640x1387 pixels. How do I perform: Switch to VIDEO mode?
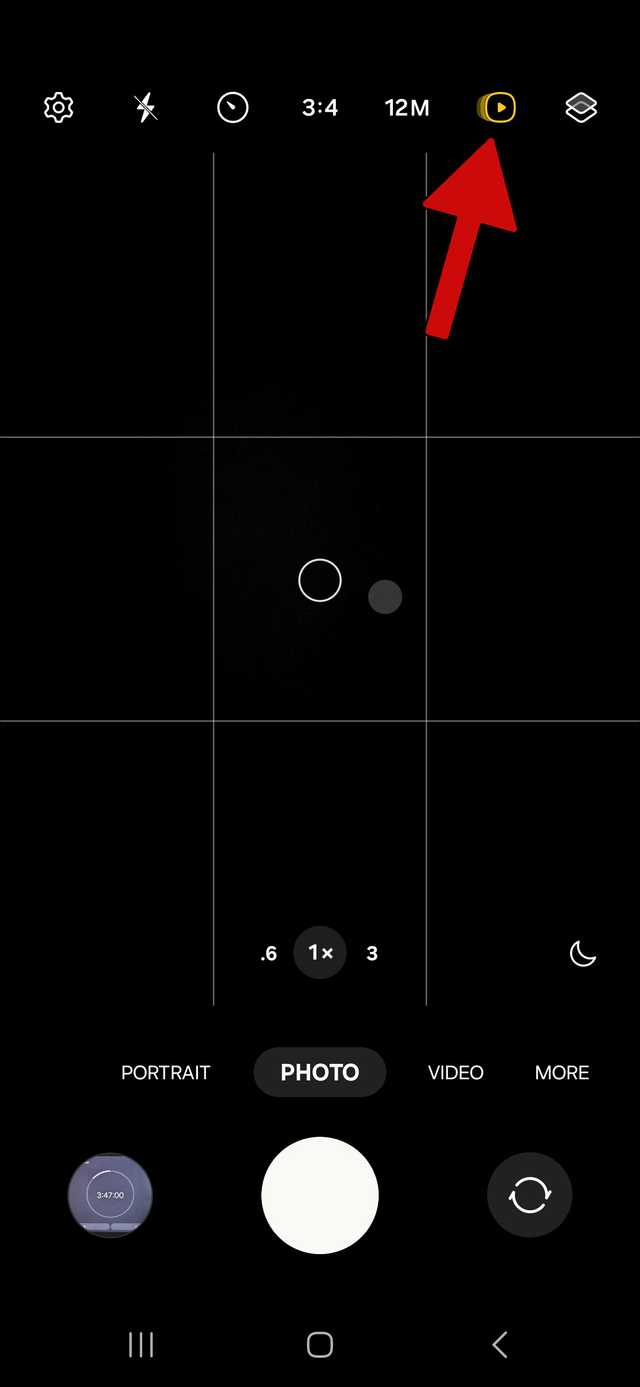coord(456,1073)
